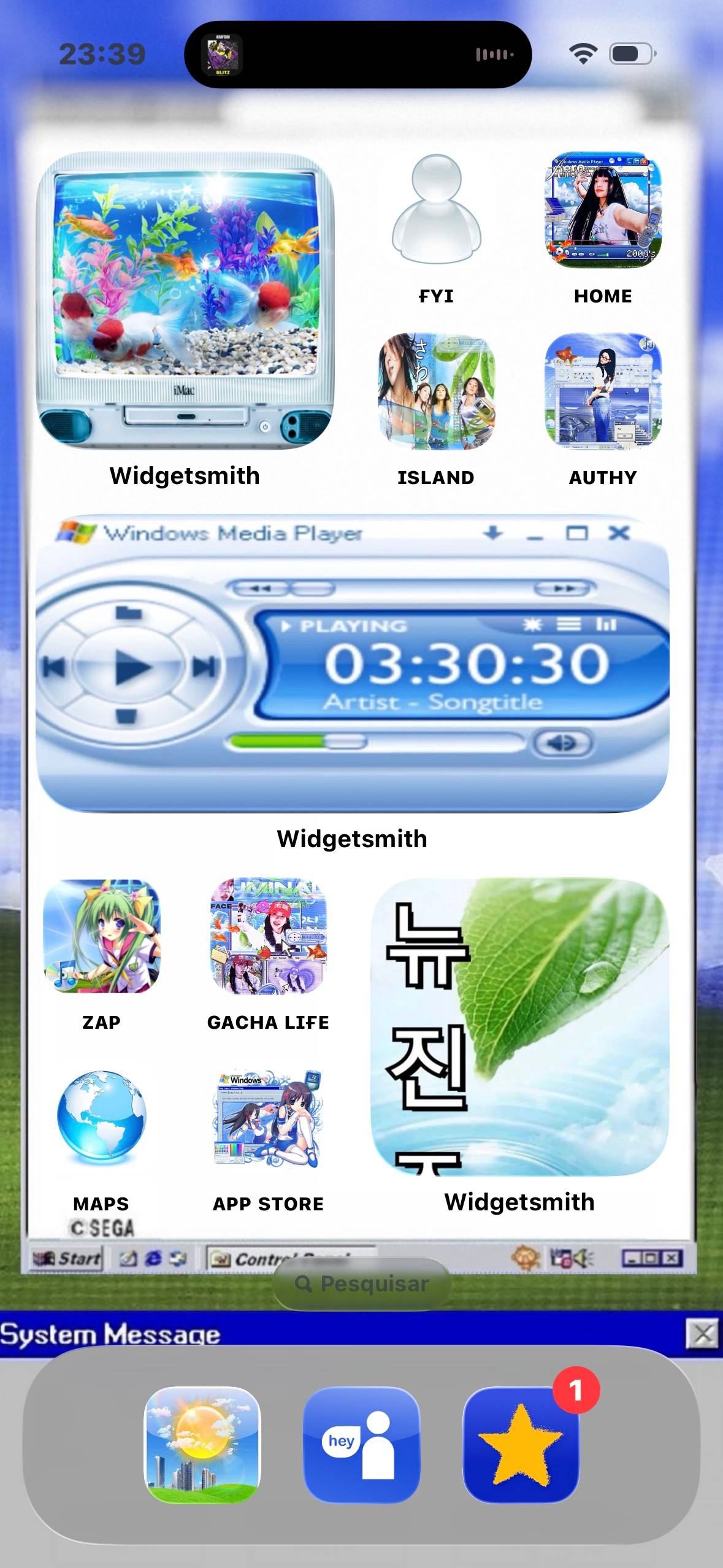Open the APP STORE
723x1568 pixels.
point(269,1118)
